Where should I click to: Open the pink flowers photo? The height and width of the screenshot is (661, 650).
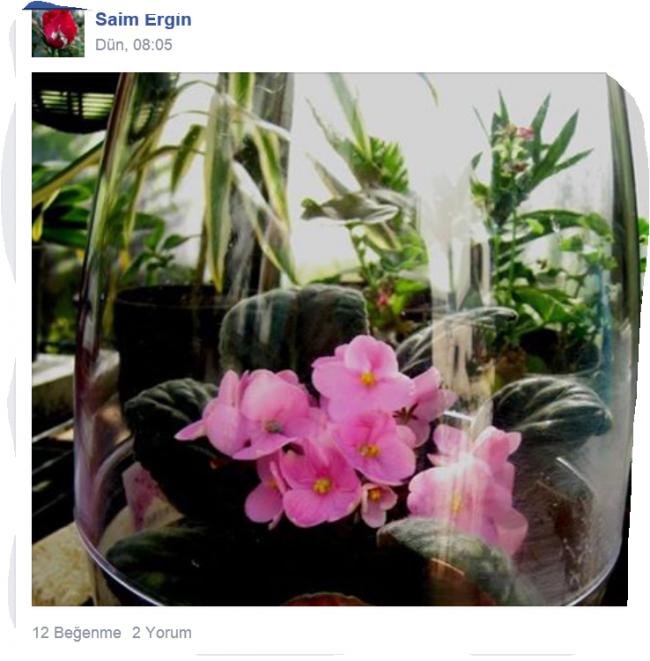335,340
